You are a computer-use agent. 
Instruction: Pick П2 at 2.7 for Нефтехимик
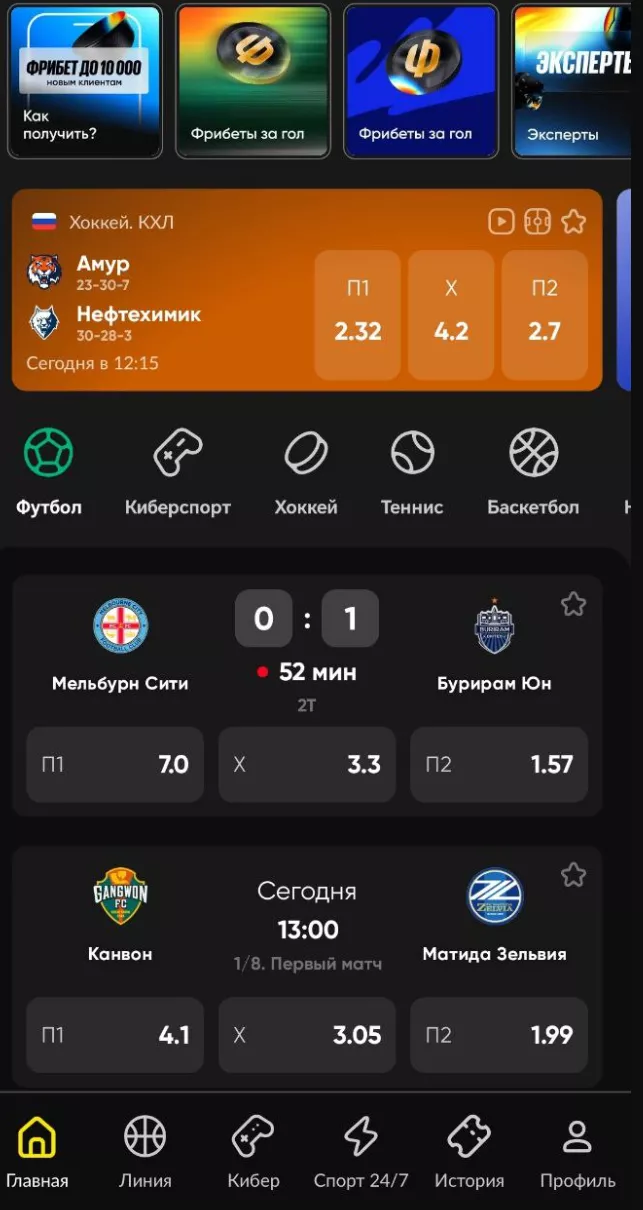click(544, 314)
